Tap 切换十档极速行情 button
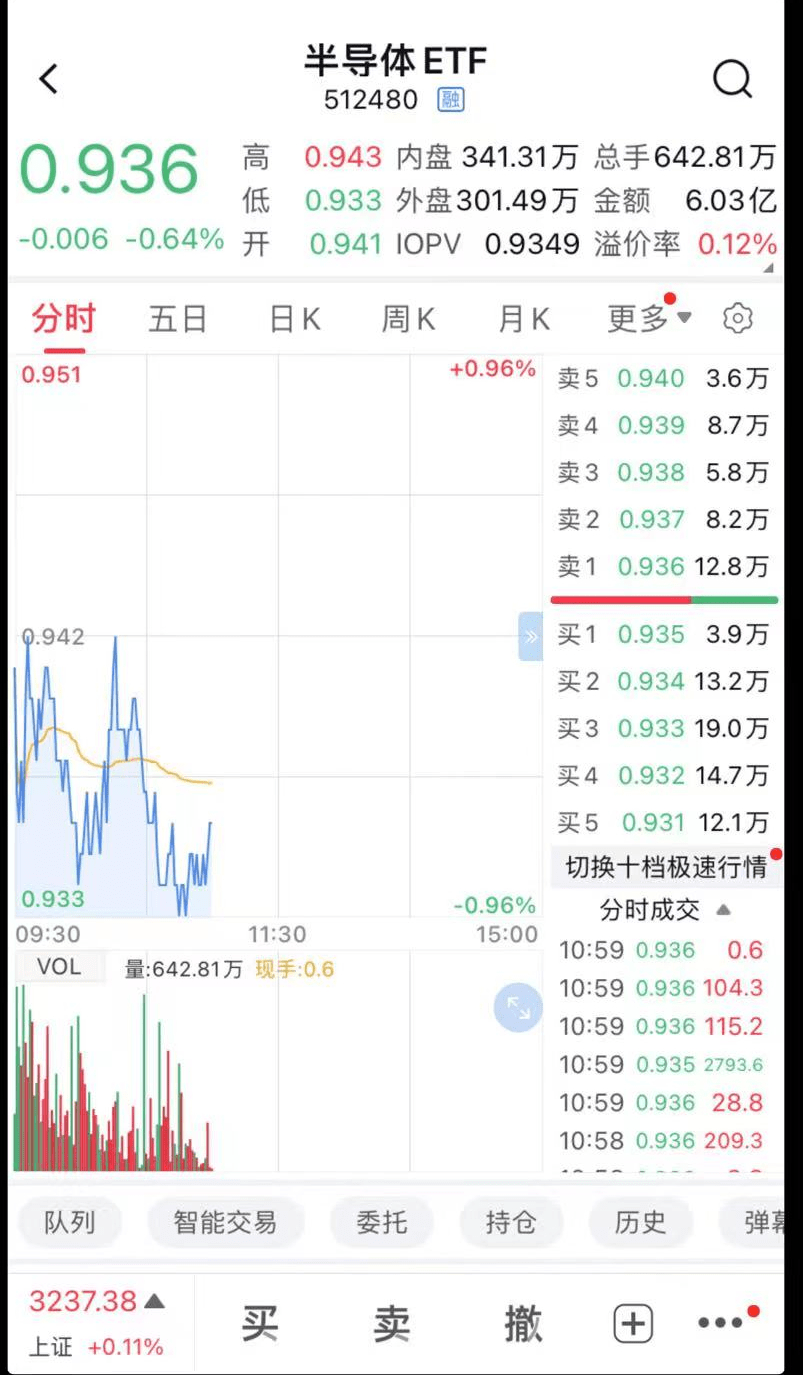Screen dimensions: 803x1375 pos(666,867)
